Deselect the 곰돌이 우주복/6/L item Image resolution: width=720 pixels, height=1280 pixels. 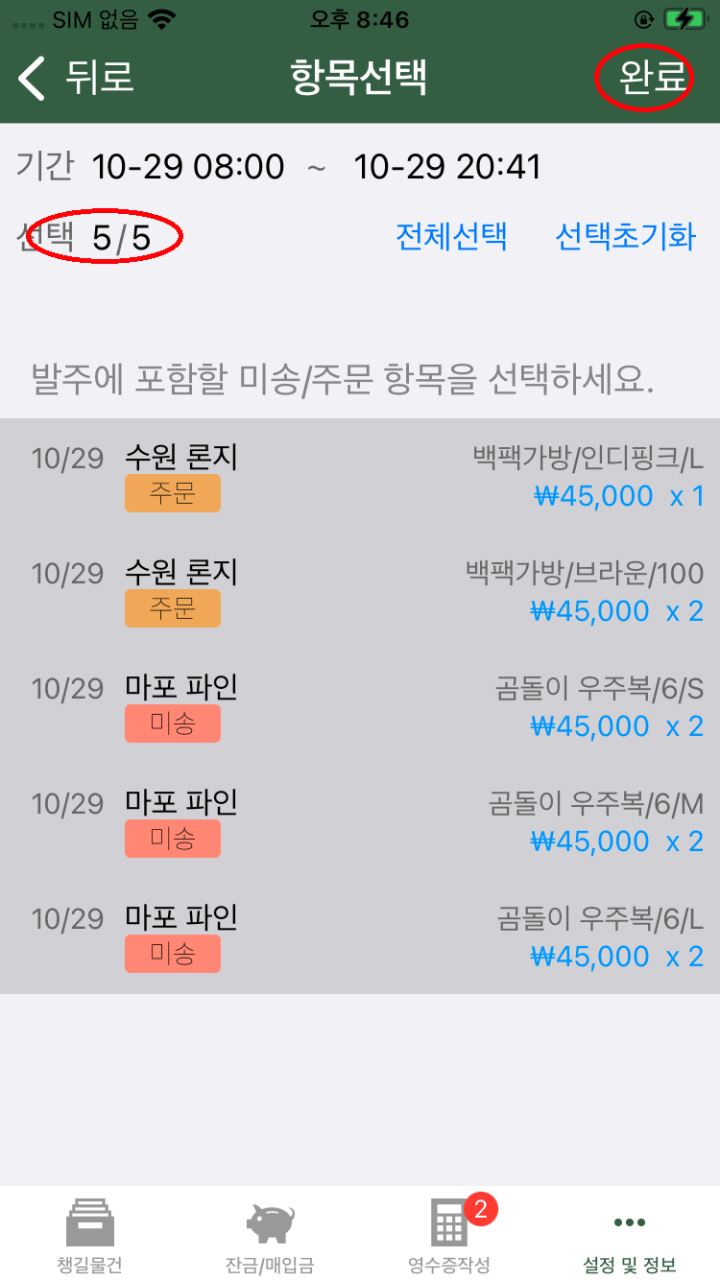click(360, 936)
